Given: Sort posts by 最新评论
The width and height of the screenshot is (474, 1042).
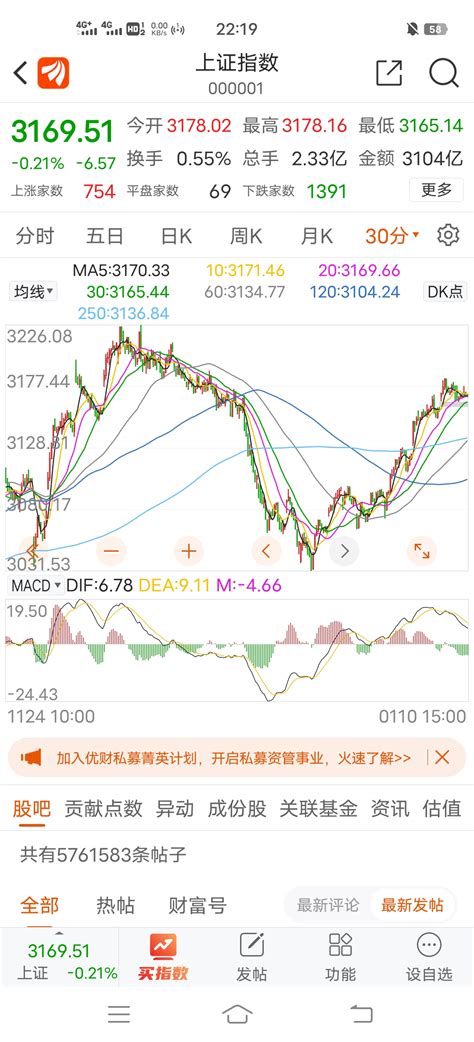Looking at the screenshot, I should pos(328,905).
